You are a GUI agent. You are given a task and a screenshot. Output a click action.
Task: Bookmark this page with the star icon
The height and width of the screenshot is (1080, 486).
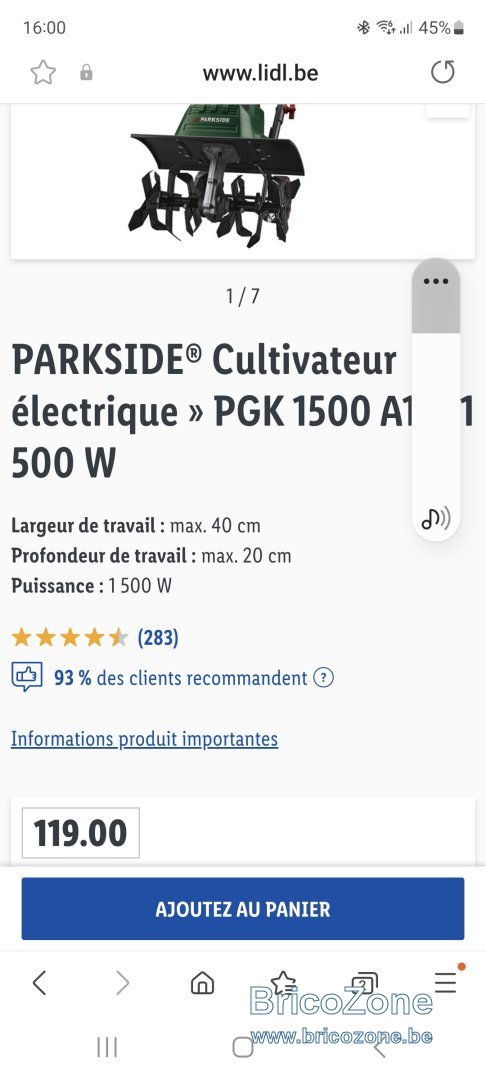(x=43, y=73)
